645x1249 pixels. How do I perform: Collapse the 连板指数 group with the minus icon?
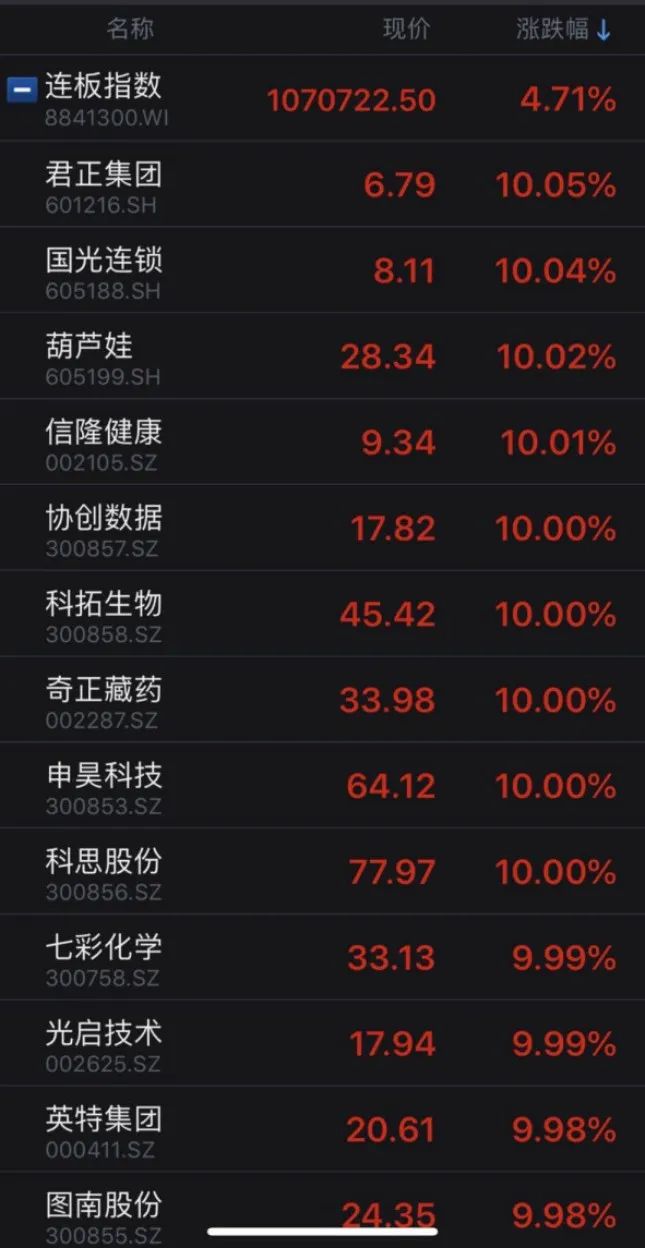[x=21, y=89]
